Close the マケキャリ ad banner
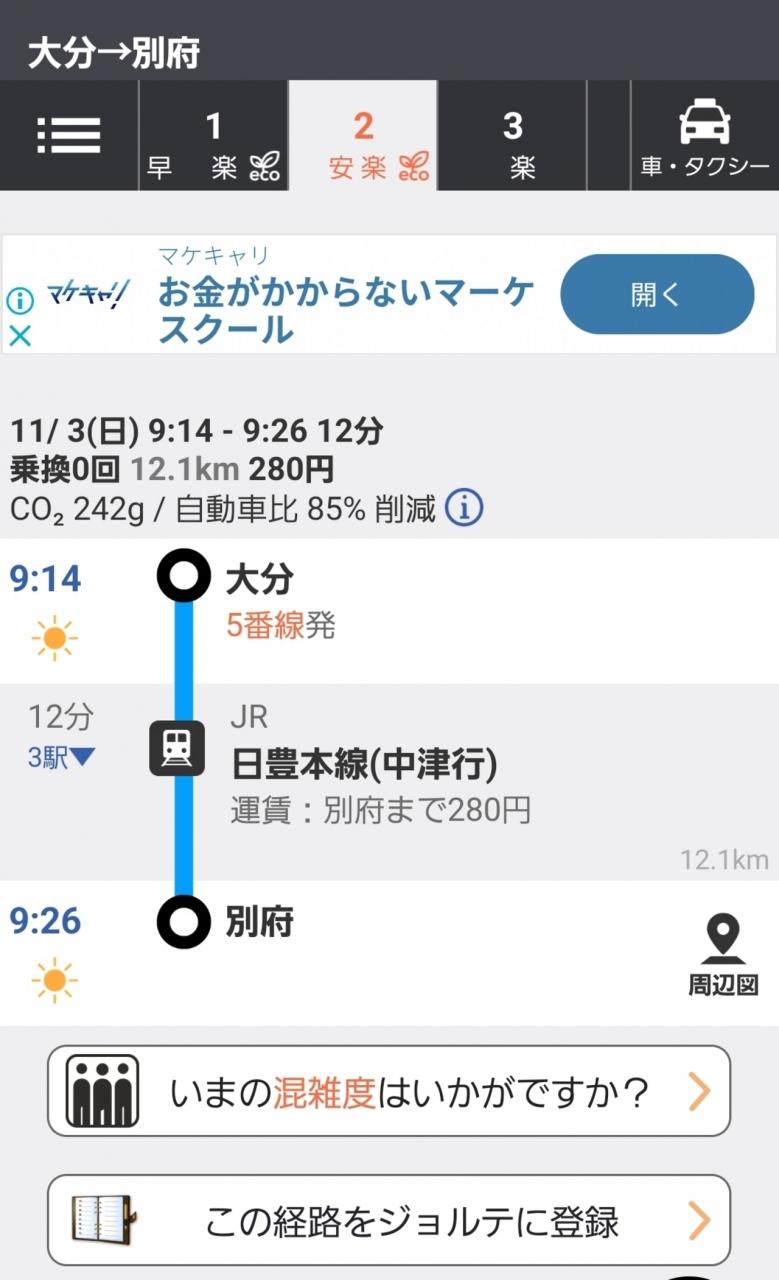 click(x=20, y=336)
